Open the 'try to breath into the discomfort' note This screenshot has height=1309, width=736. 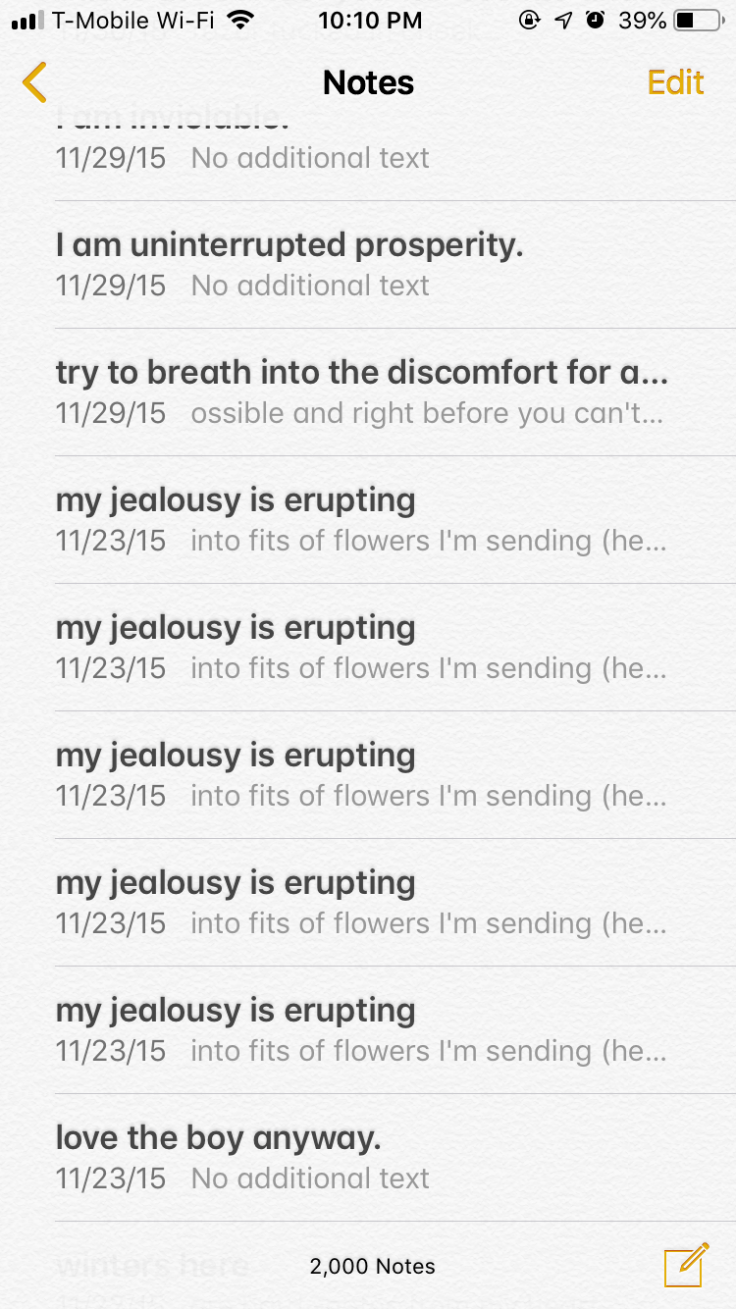[360, 392]
